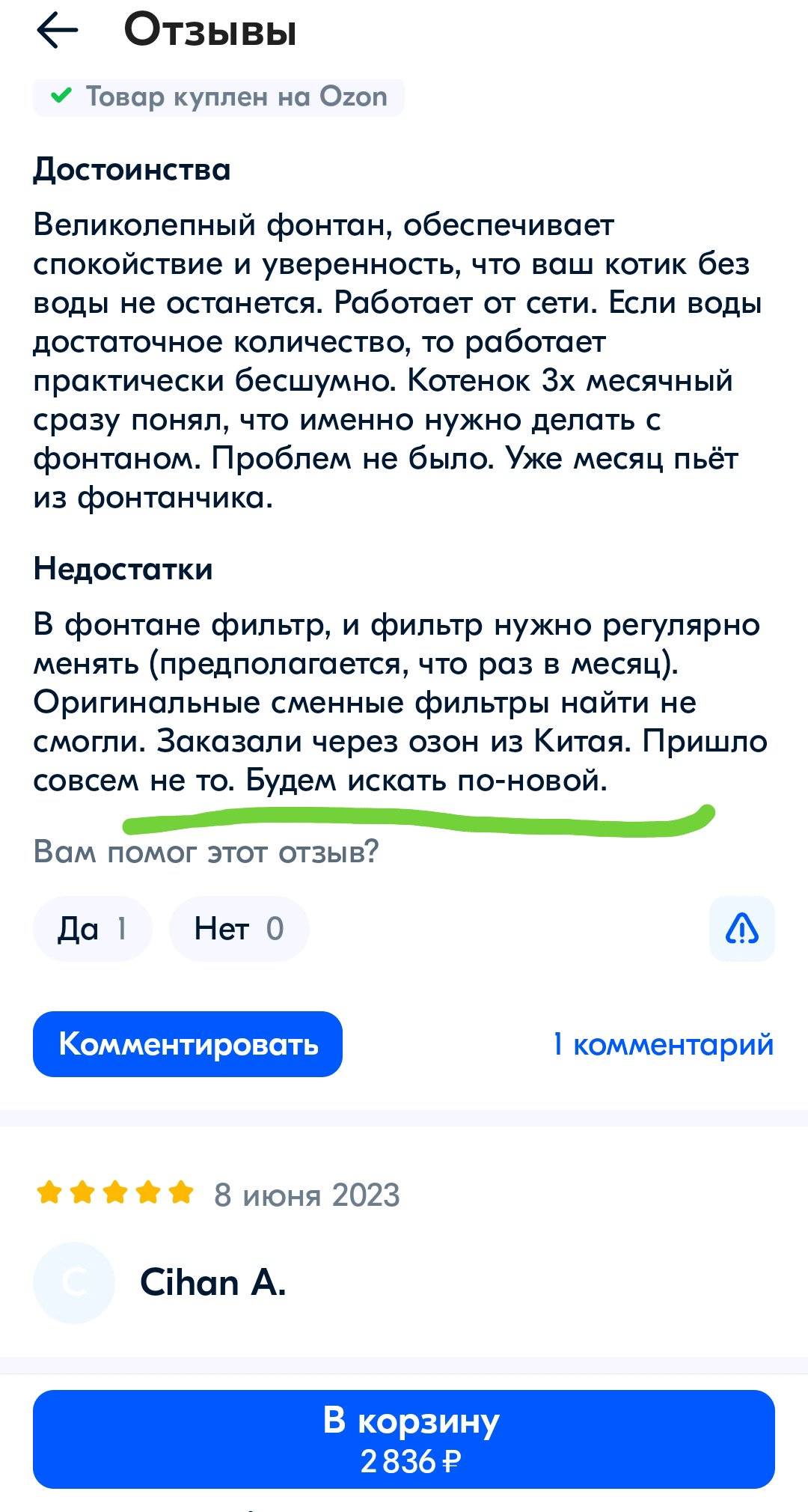Viewport: 808px width, 1512px height.
Task: Add the item with В корзину button
Action: (404, 1439)
